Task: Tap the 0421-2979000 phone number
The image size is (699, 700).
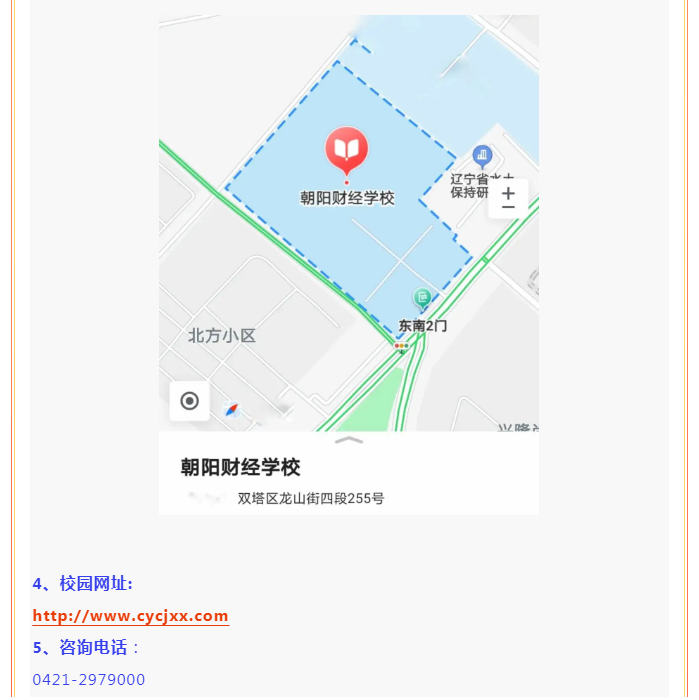Action: pos(89,680)
